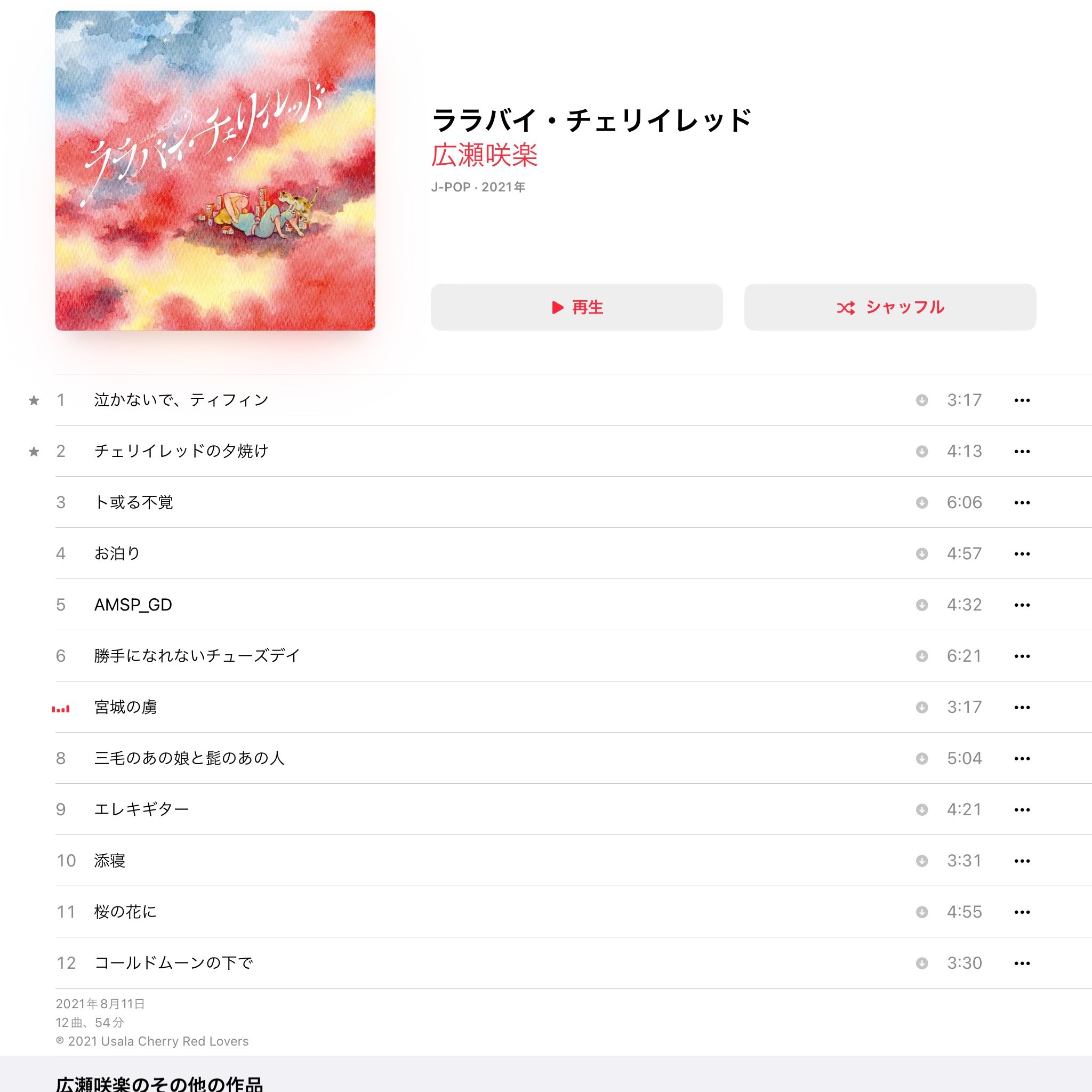The image size is (1092, 1092).
Task: Tap the 再生 play button
Action: (576, 307)
